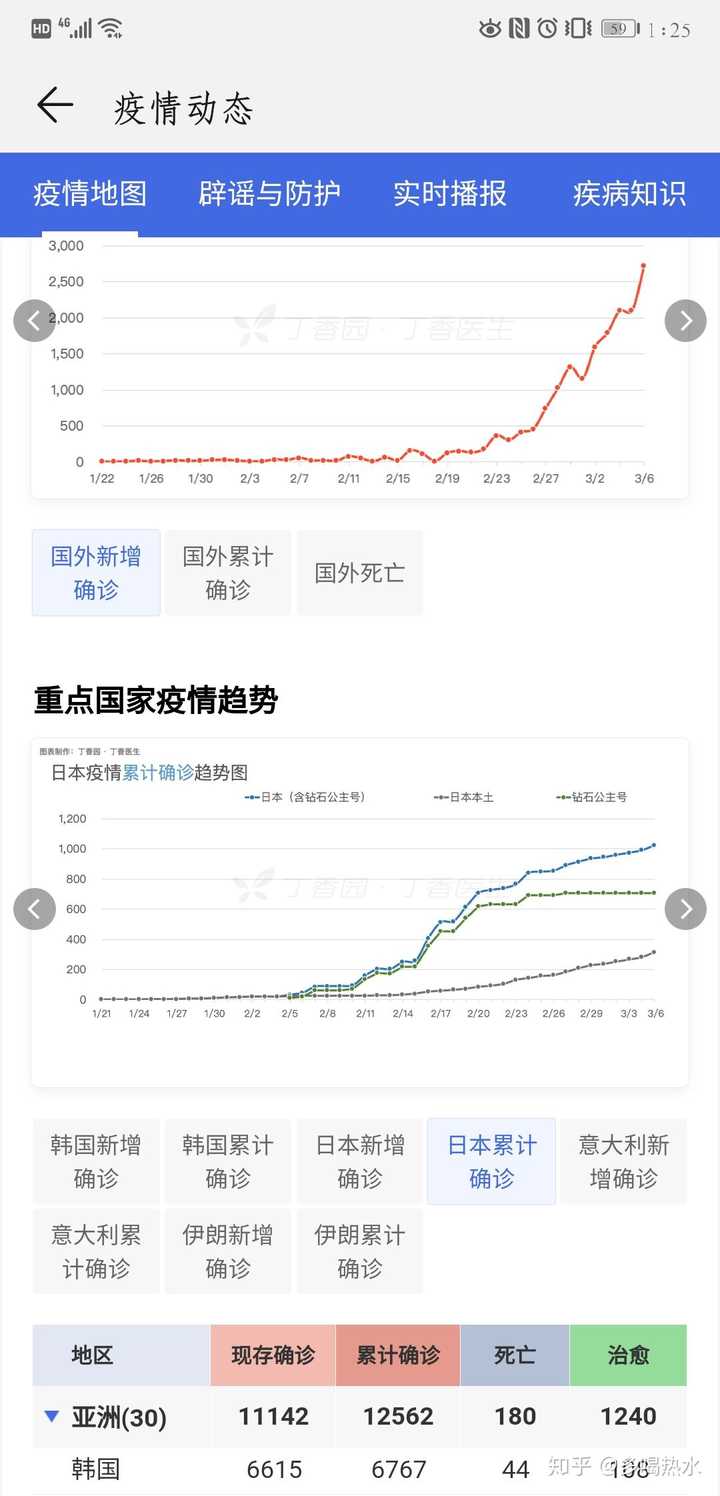
Task: Tap the NFC icon in the status bar
Action: (x=519, y=29)
